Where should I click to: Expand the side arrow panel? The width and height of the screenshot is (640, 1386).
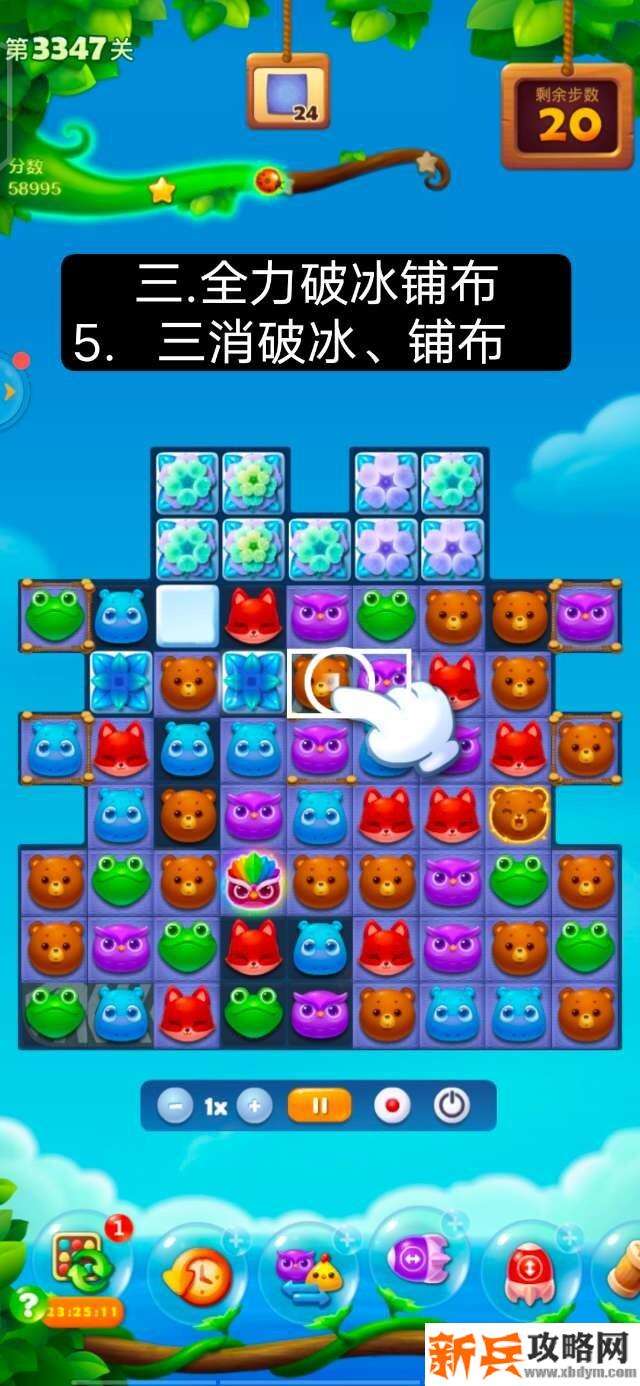(x=10, y=391)
